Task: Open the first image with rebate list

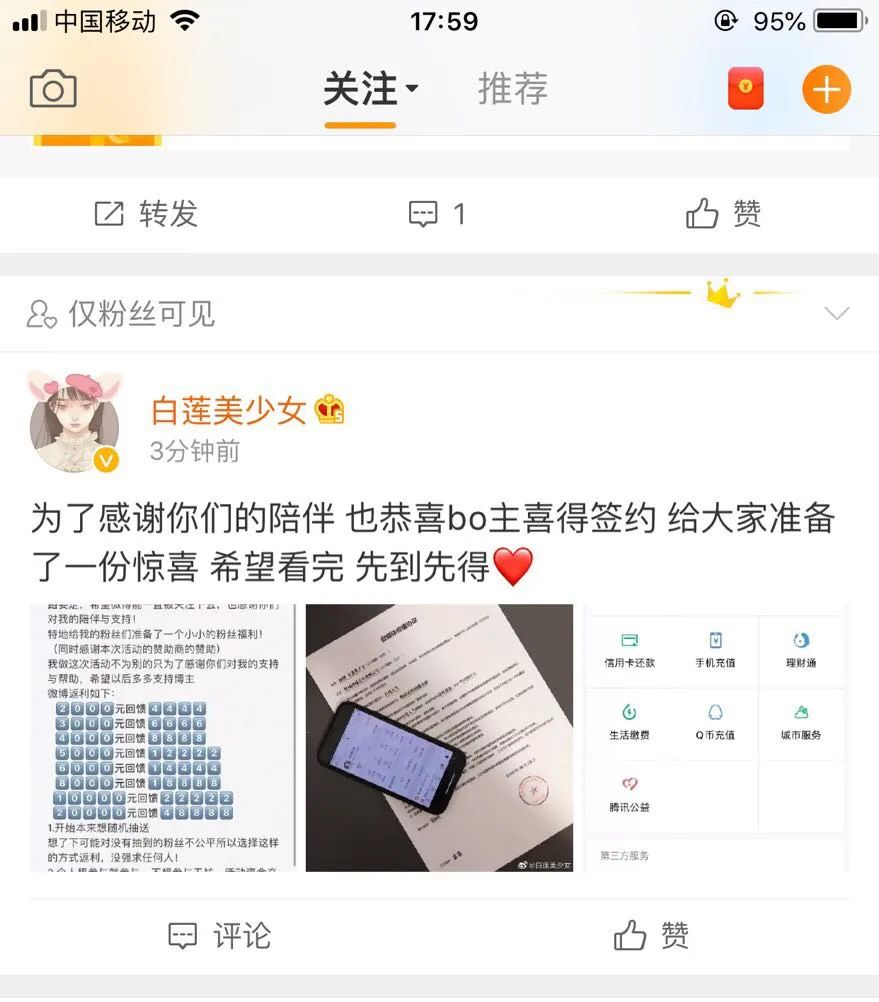Action: click(x=164, y=737)
